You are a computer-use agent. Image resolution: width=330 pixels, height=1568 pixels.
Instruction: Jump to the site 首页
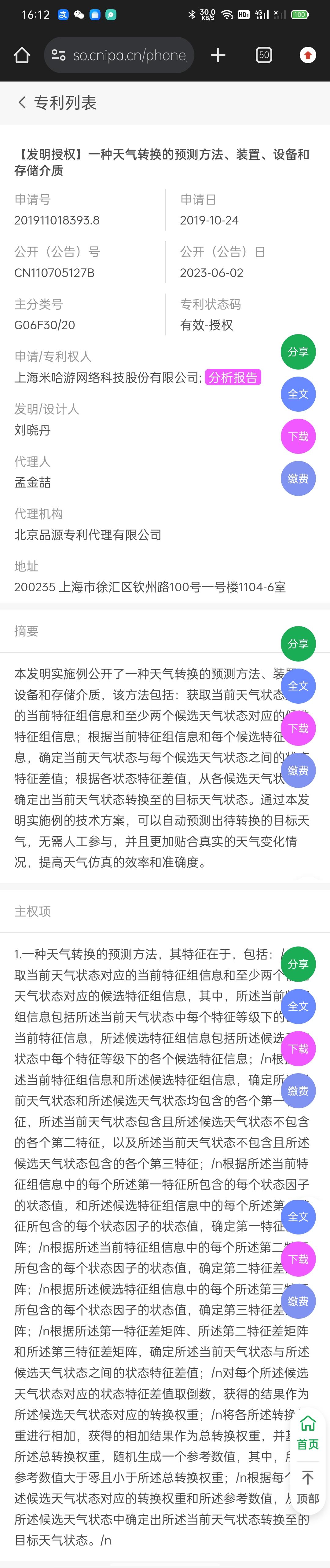[308, 1433]
